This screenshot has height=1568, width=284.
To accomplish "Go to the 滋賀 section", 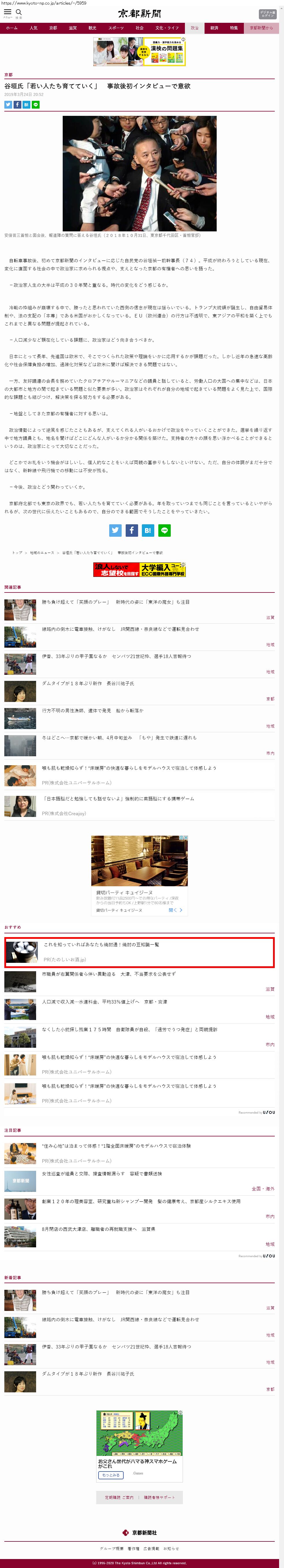I will coord(72,28).
